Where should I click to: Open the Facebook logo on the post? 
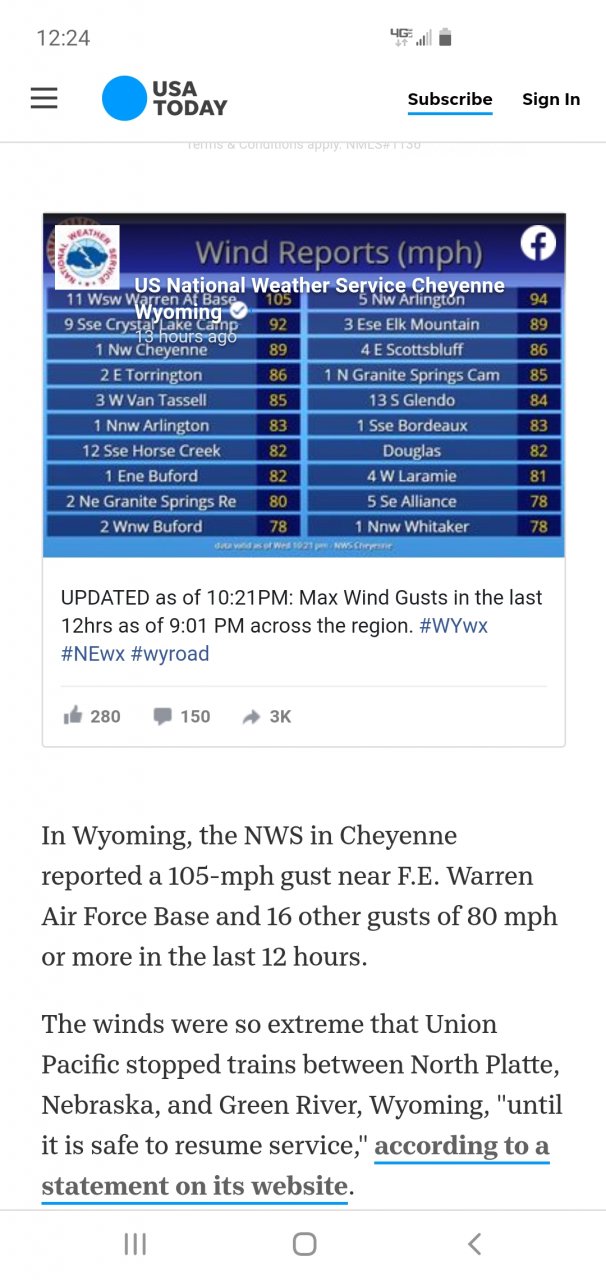538,243
